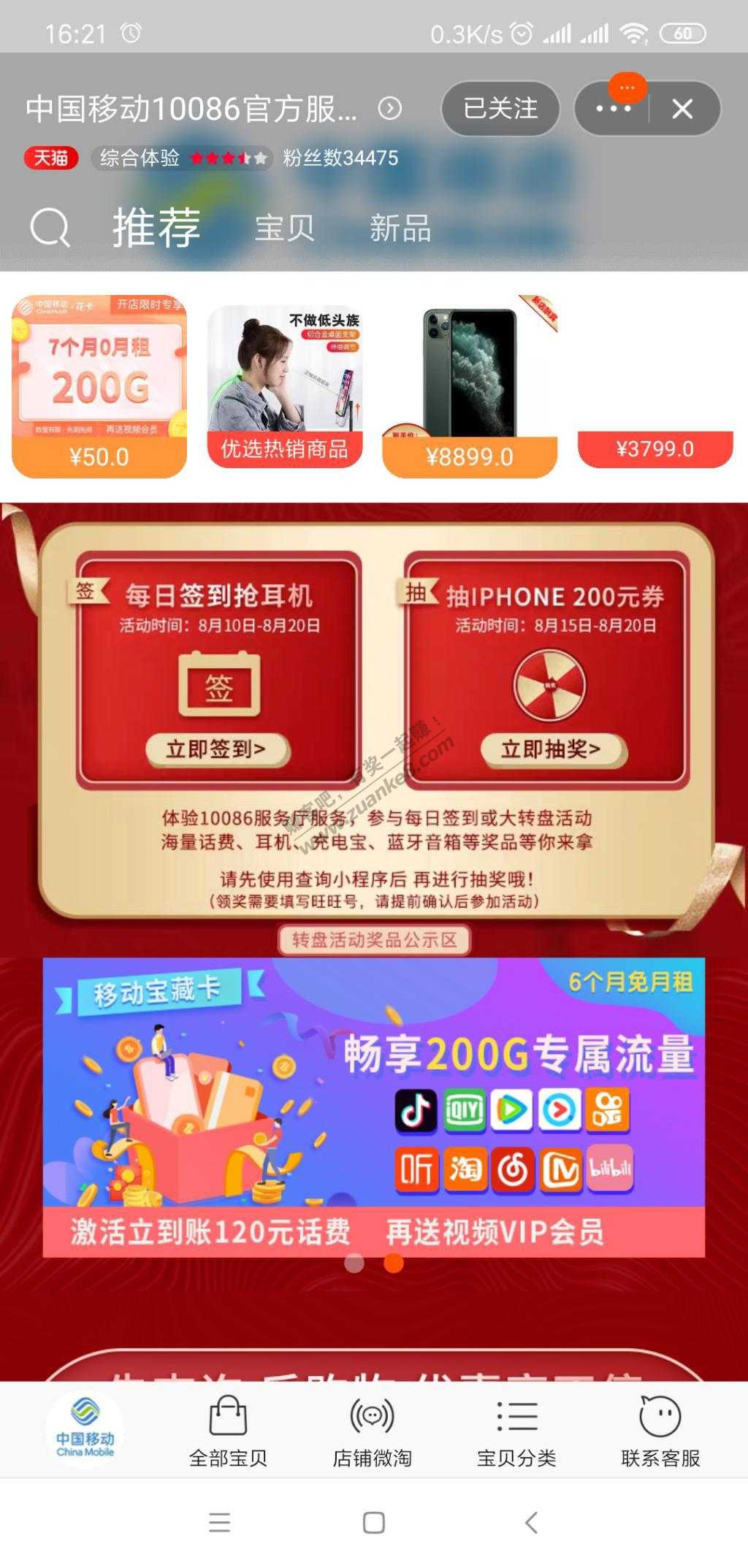Open 宝贝分类 categories
The width and height of the screenshot is (748, 1568).
point(516,1430)
